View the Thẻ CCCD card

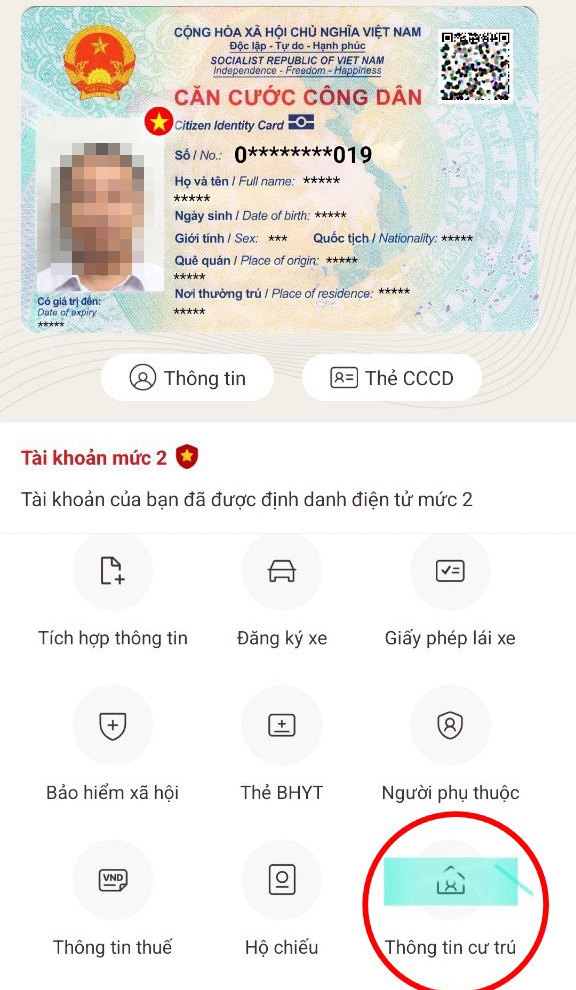[392, 378]
